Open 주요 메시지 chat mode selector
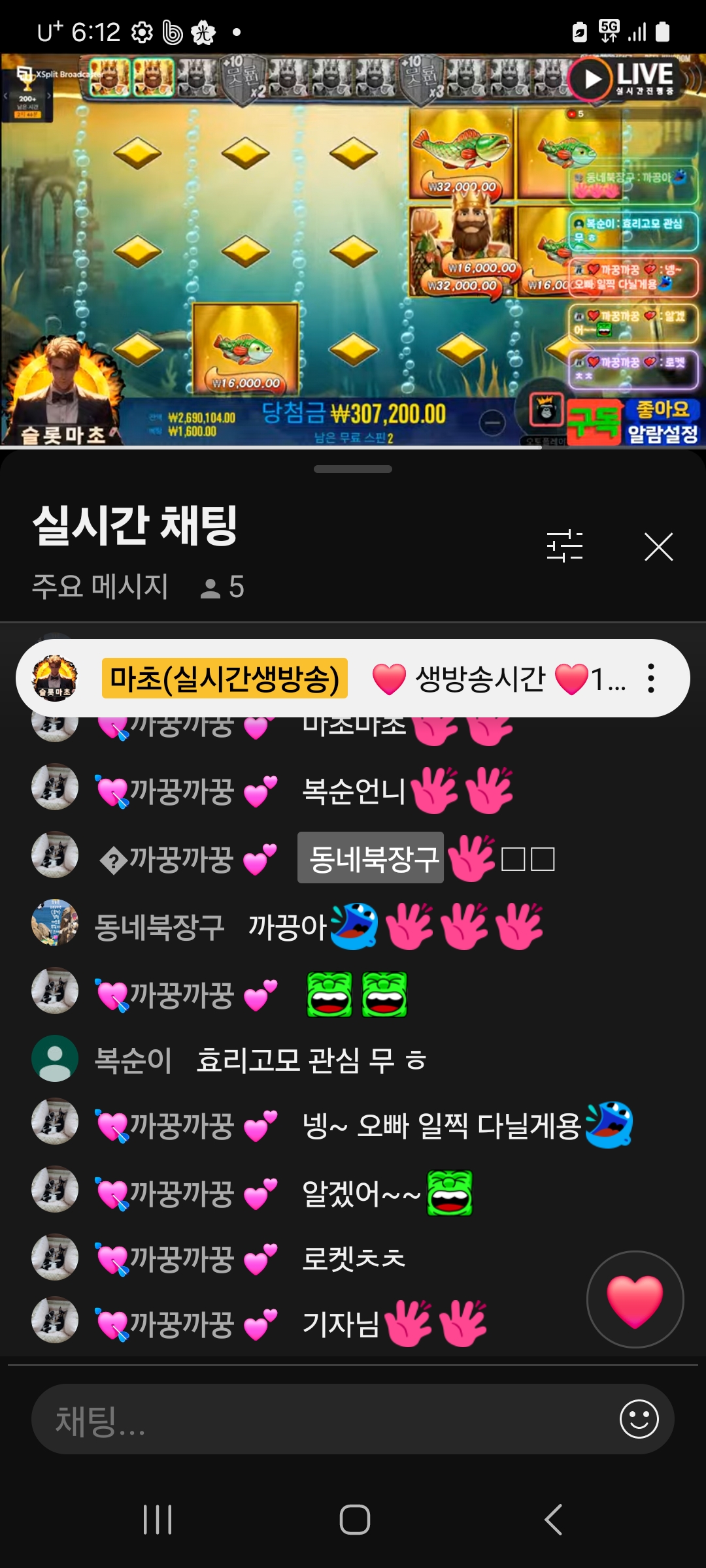This screenshot has width=706, height=1568. click(x=100, y=586)
